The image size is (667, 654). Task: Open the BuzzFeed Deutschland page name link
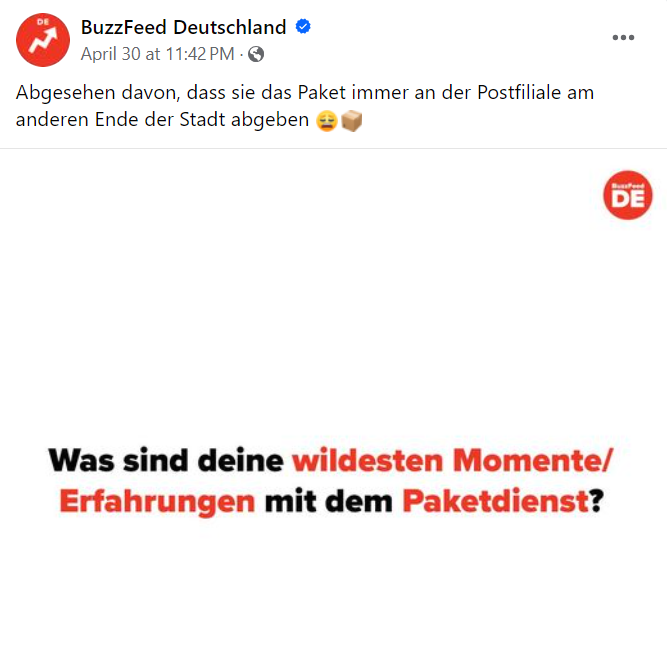[x=183, y=27]
